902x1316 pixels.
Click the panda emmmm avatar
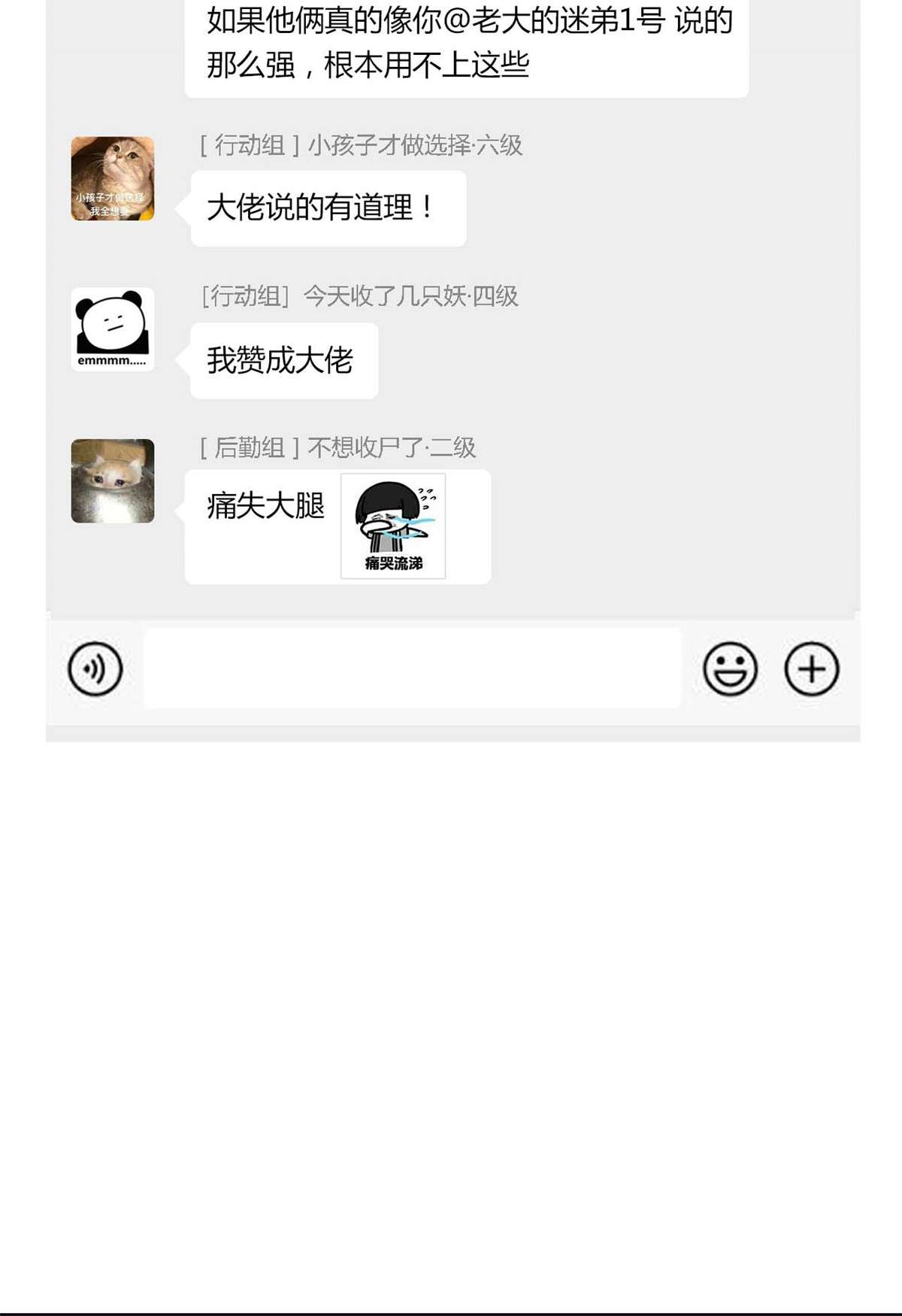114,331
